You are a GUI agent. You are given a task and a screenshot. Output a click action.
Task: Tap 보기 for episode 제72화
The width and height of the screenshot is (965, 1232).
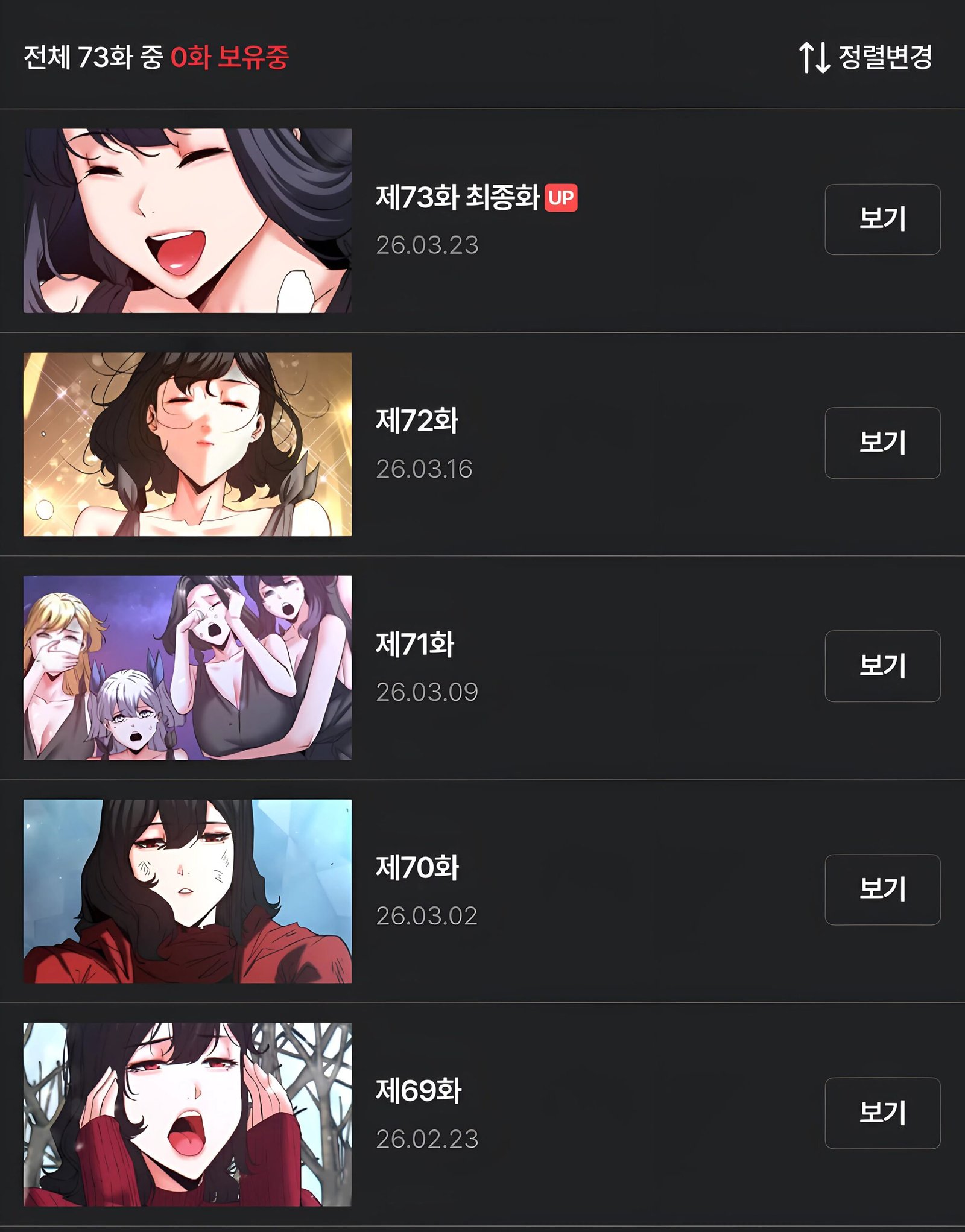tap(882, 443)
